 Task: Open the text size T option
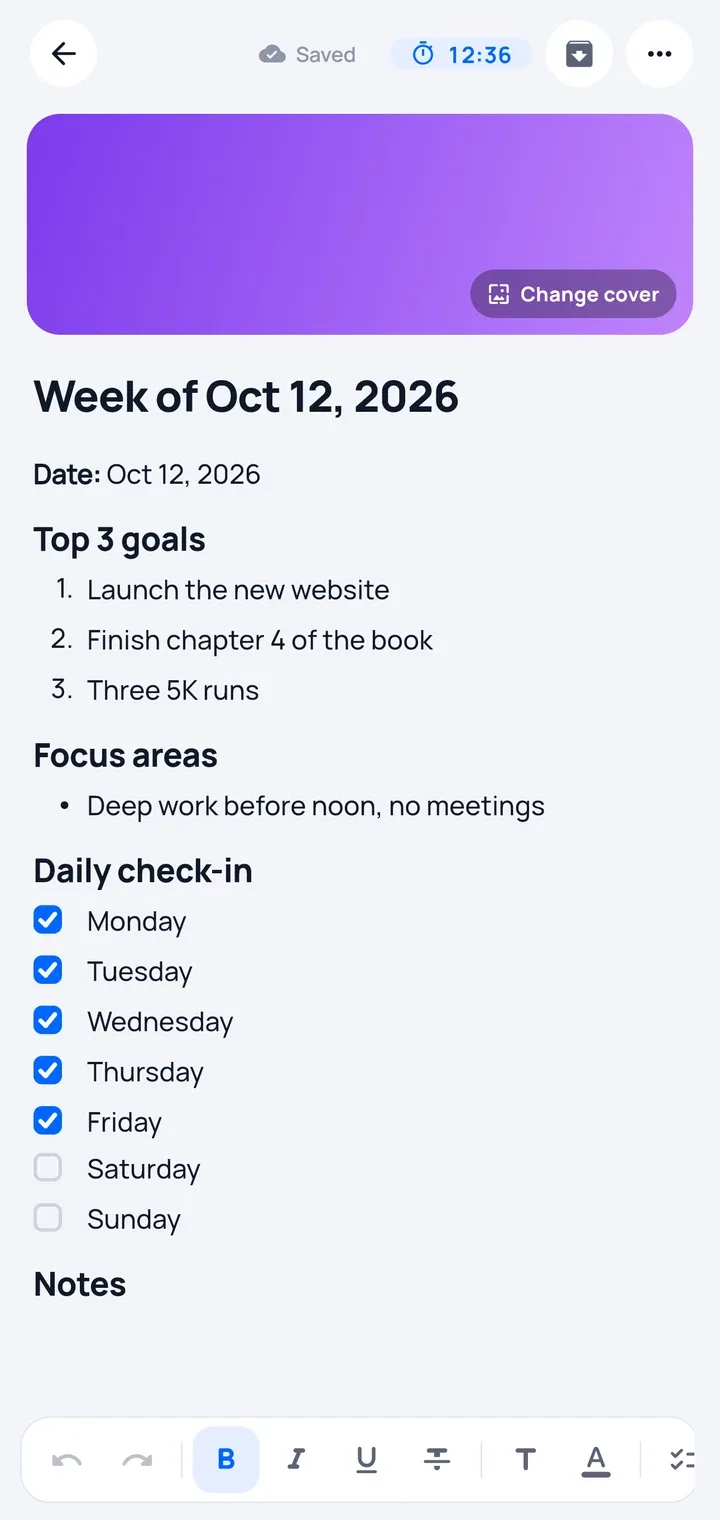(x=525, y=1460)
